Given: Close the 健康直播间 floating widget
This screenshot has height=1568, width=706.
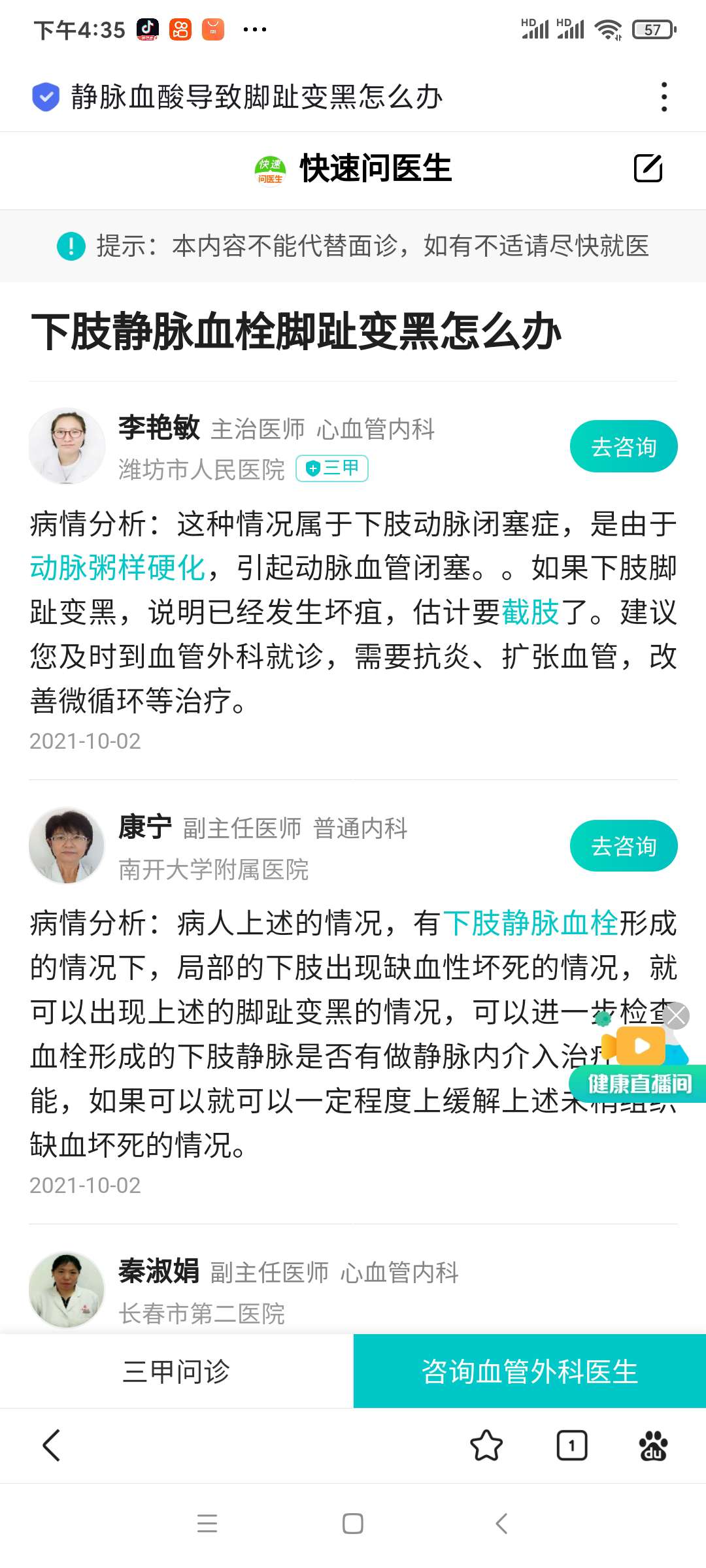Looking at the screenshot, I should (677, 1016).
